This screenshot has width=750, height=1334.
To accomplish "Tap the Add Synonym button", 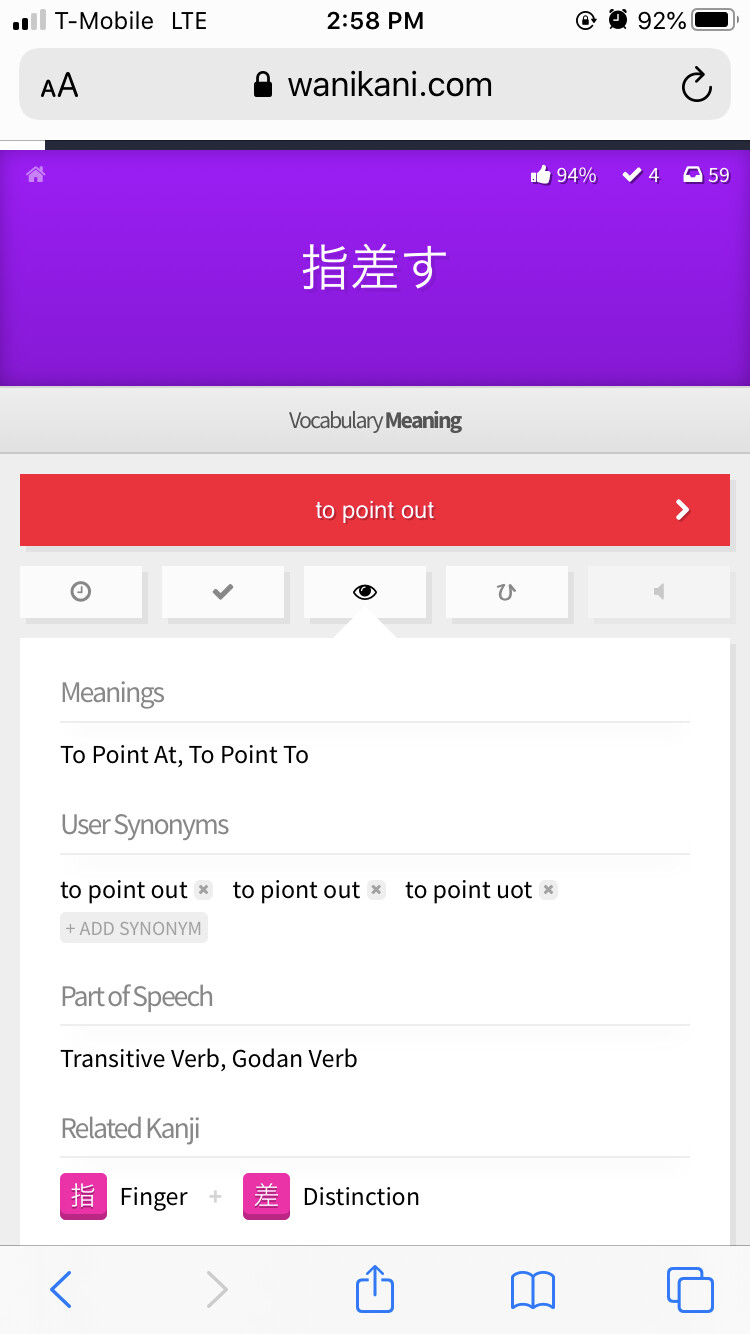I will coord(134,928).
